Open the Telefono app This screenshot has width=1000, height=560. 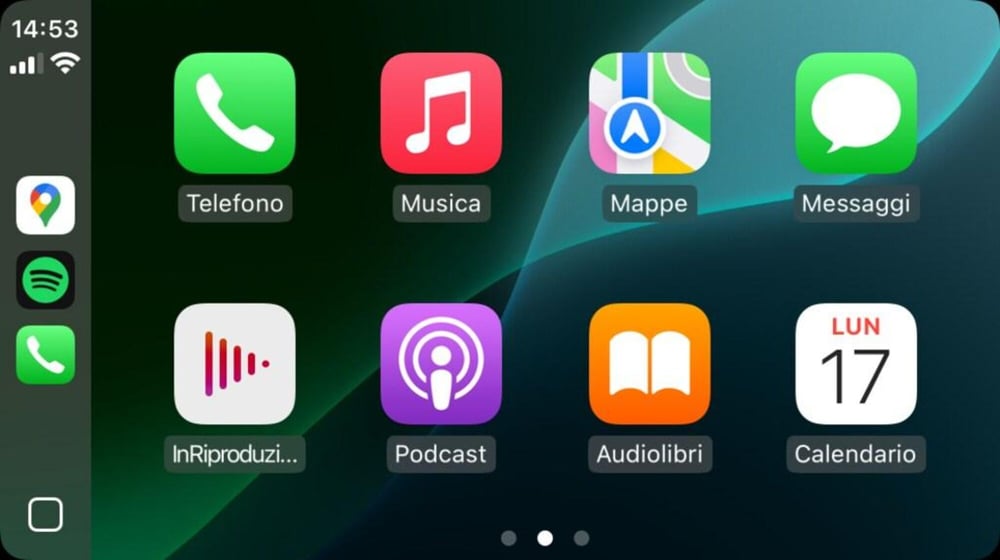[234, 113]
